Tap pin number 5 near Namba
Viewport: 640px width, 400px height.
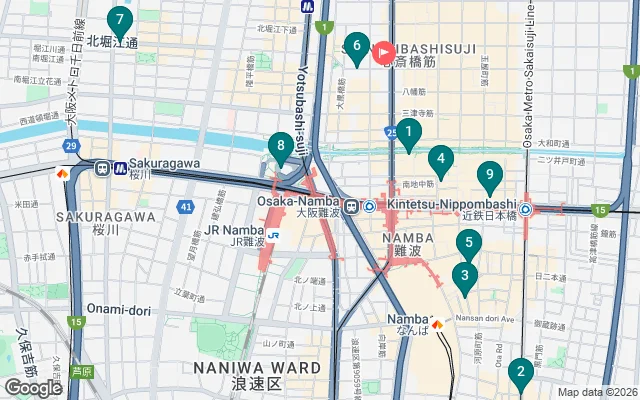469,243
